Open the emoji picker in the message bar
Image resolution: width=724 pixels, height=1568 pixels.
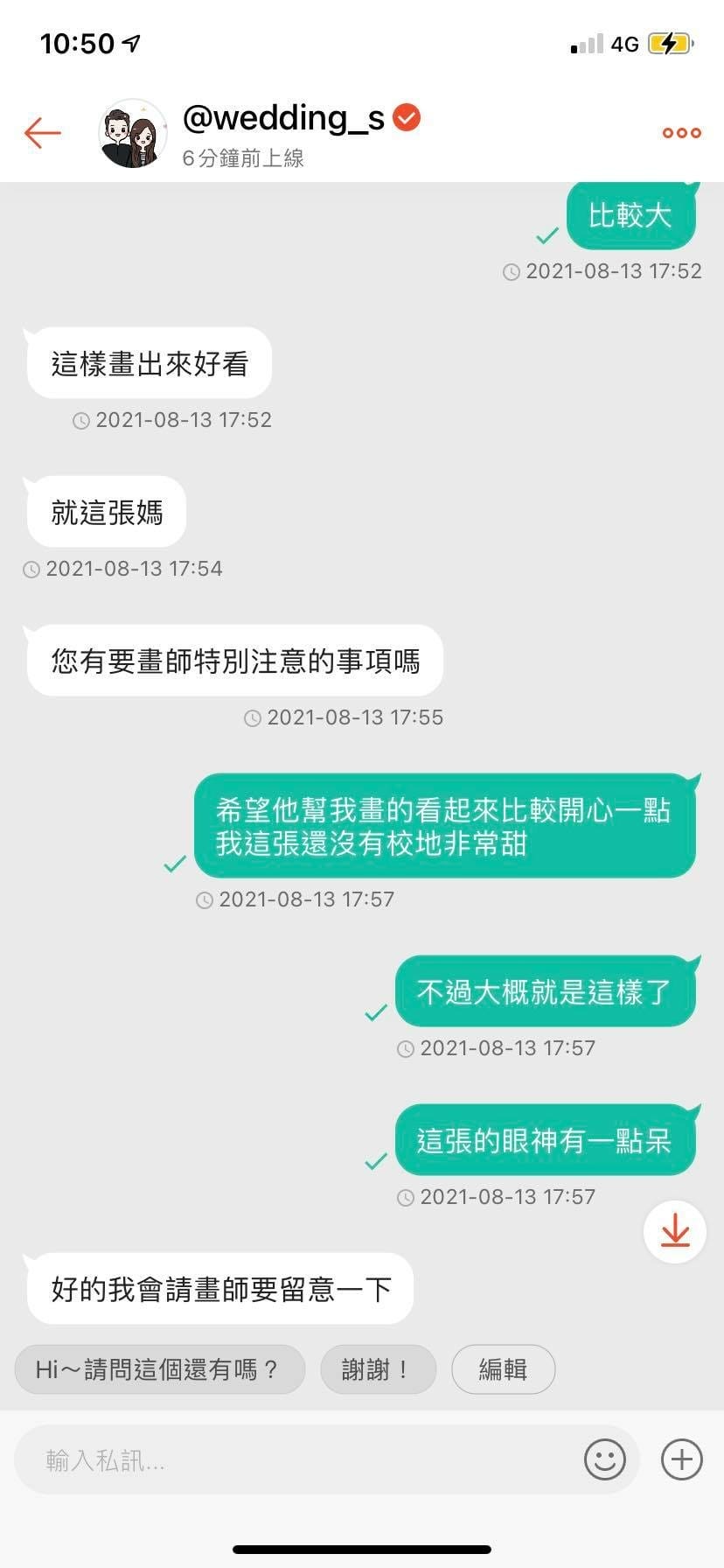tap(604, 1459)
